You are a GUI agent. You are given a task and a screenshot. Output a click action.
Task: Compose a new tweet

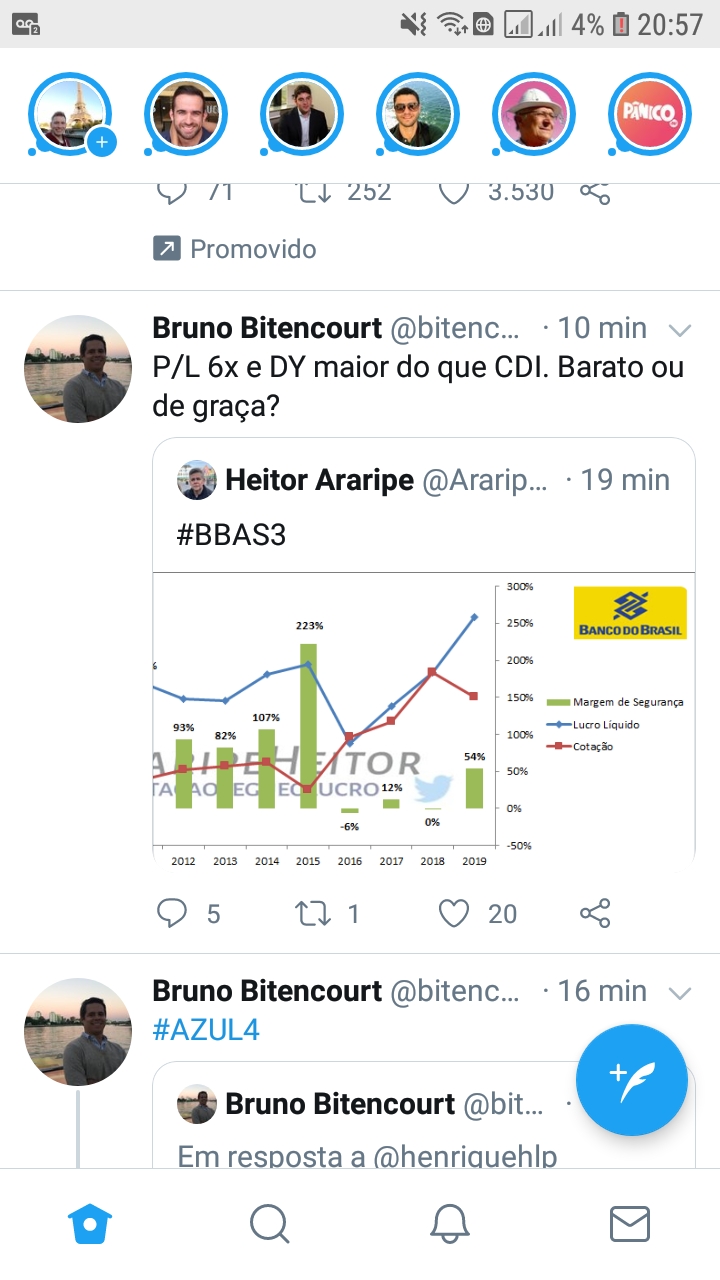click(631, 1079)
